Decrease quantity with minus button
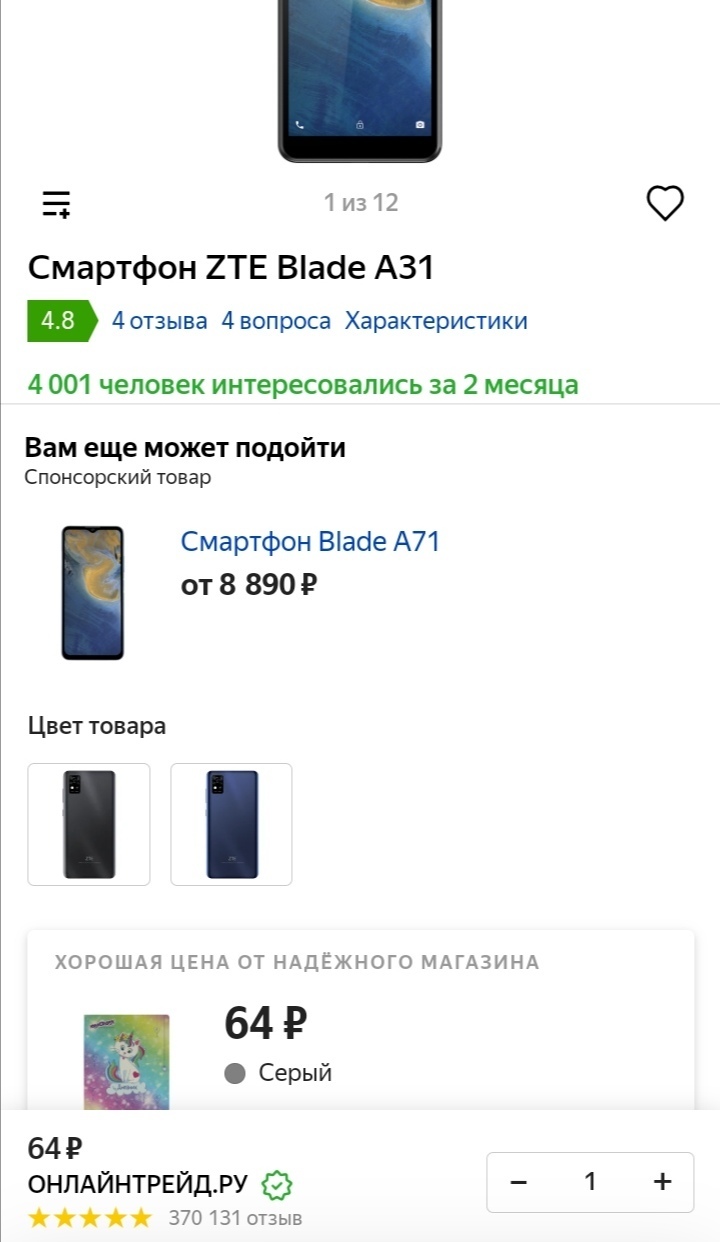Image resolution: width=720 pixels, height=1242 pixels. pos(518,1182)
